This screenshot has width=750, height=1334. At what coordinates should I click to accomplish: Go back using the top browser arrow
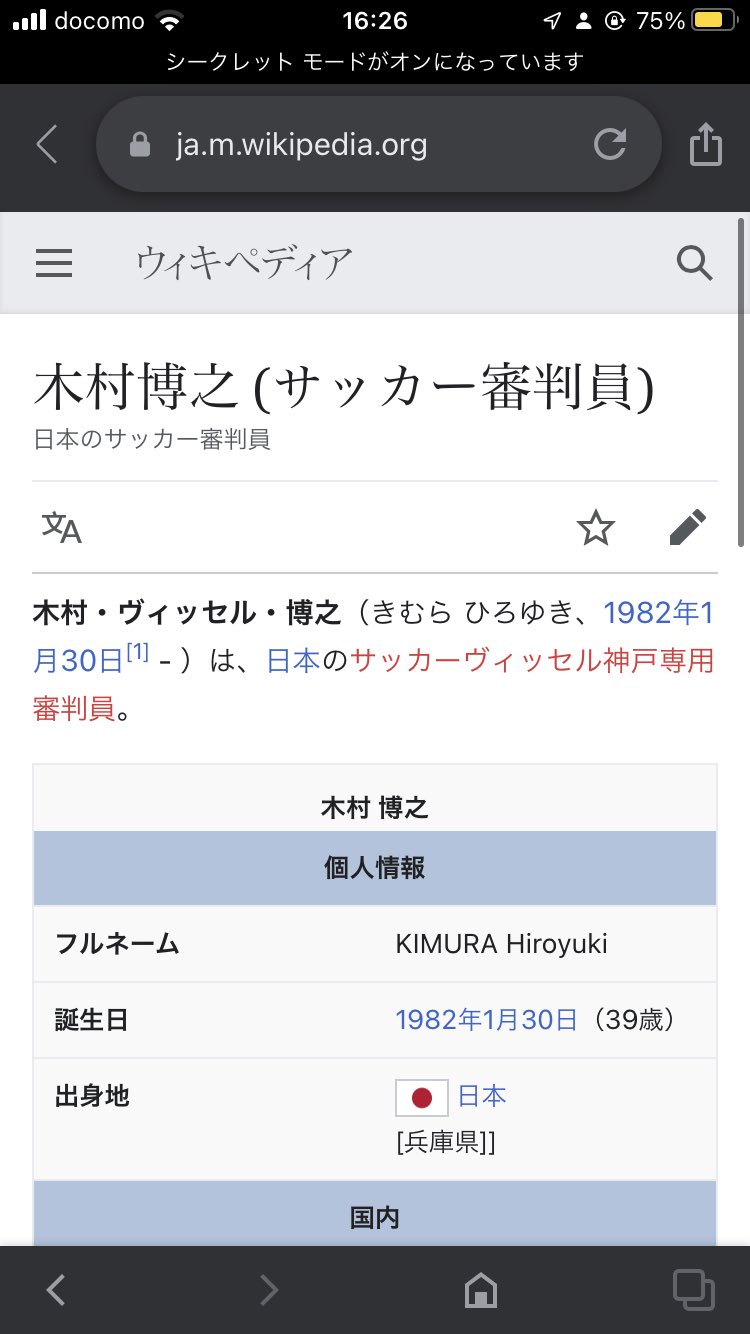tap(47, 146)
